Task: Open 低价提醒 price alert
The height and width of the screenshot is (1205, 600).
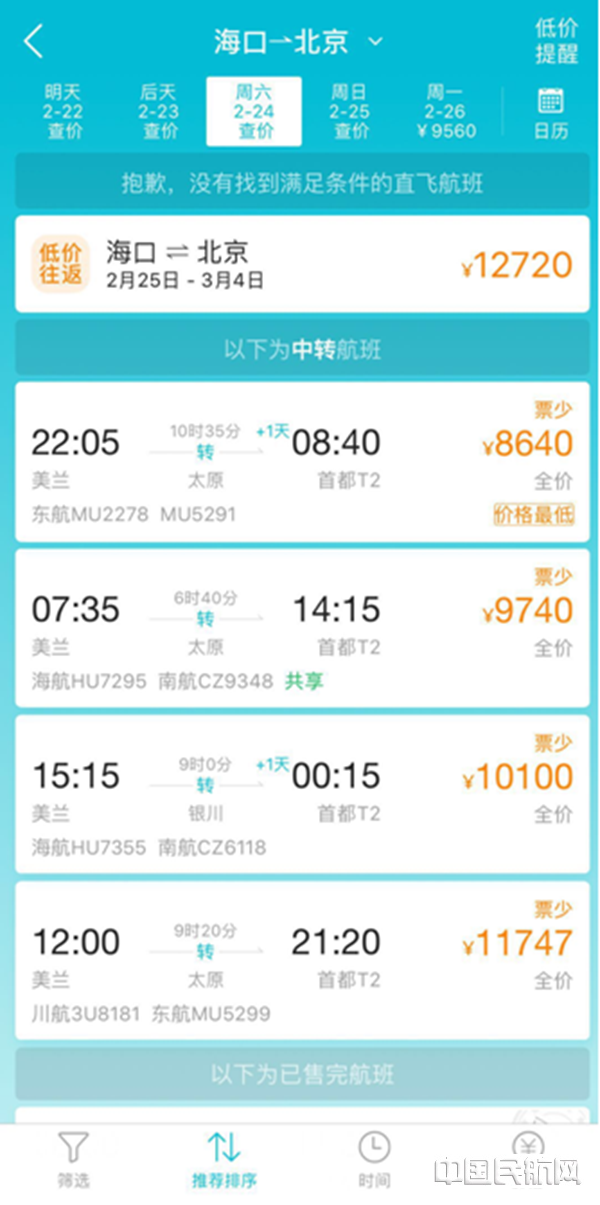Action: coord(556,41)
